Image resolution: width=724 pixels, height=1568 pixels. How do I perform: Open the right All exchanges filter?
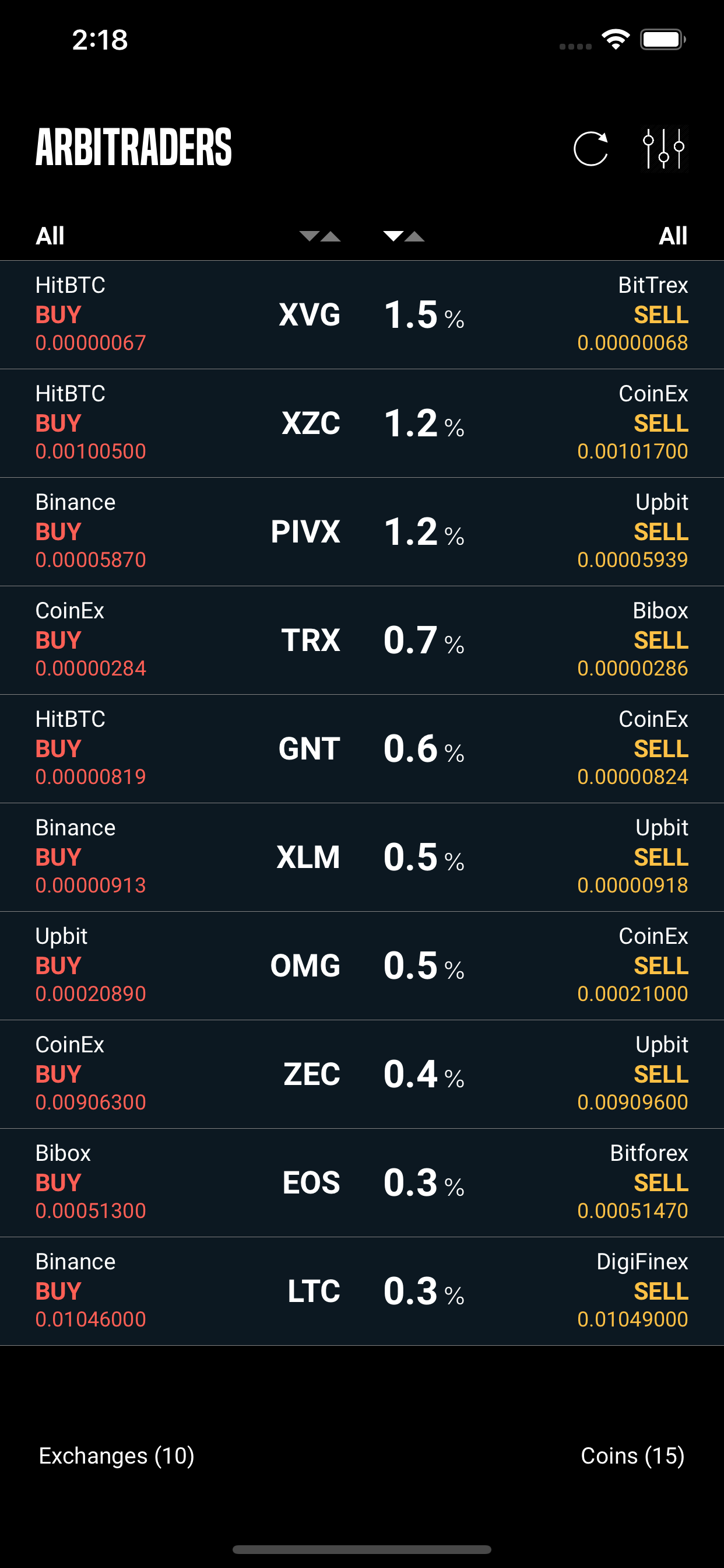[x=673, y=236]
